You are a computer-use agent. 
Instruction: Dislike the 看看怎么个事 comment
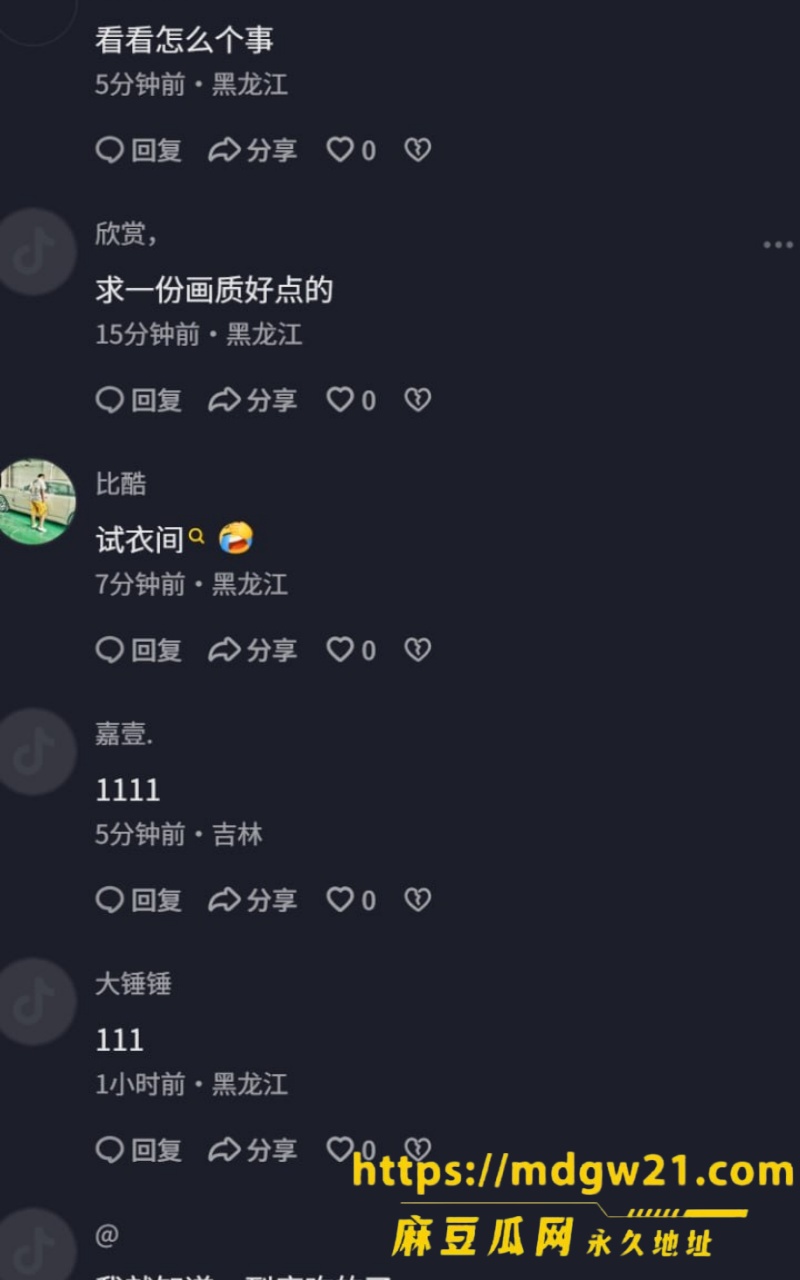pyautogui.click(x=417, y=150)
